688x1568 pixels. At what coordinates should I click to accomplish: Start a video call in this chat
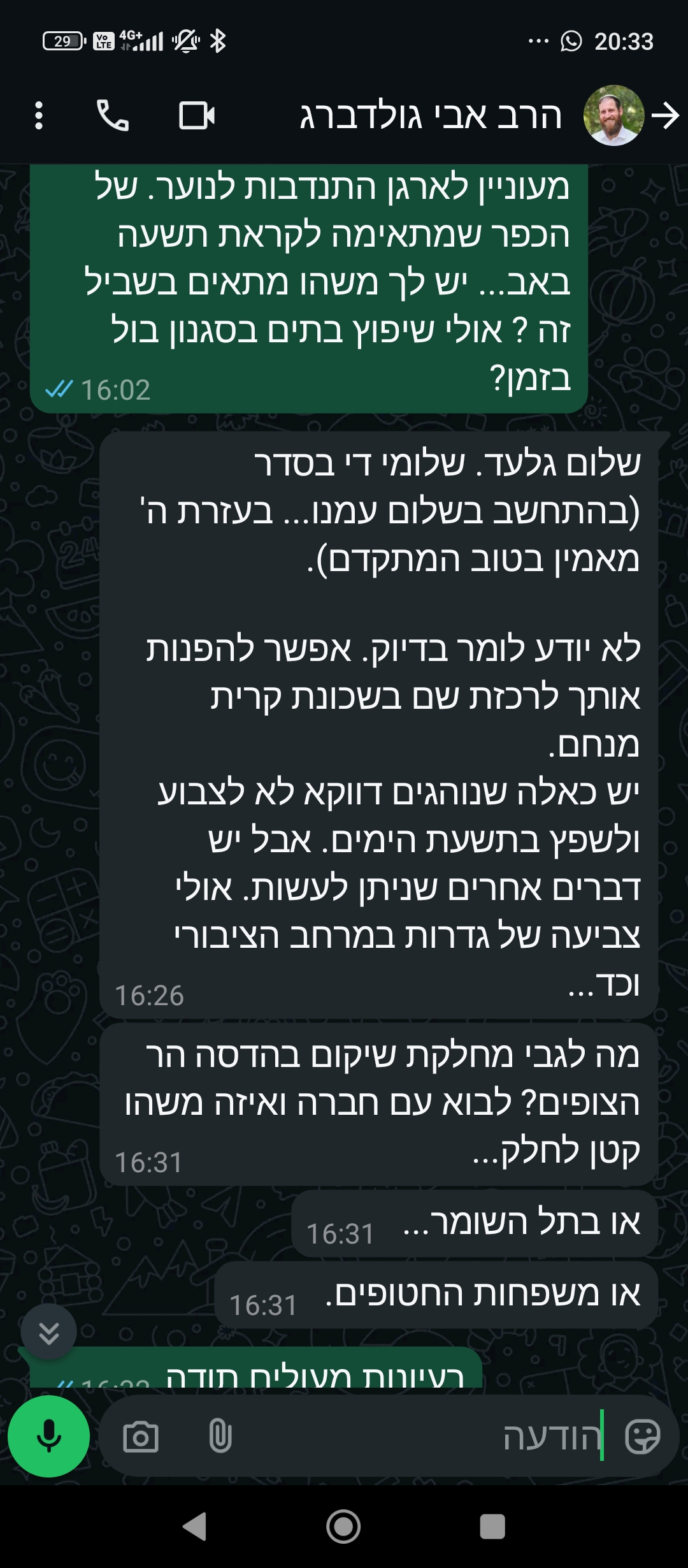tap(196, 116)
